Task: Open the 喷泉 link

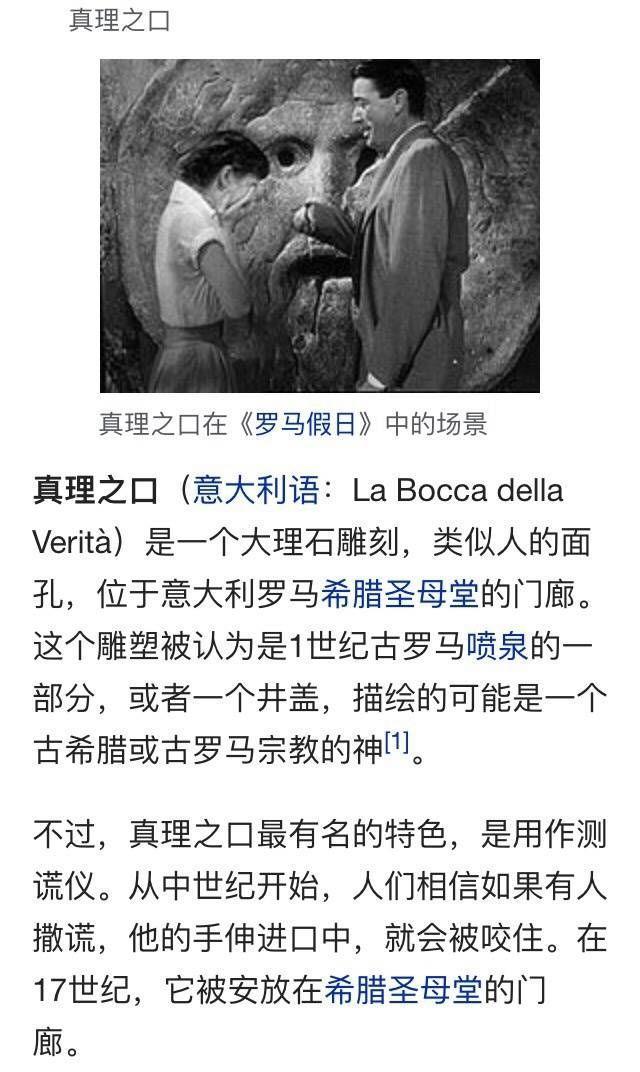Action: click(x=497, y=647)
